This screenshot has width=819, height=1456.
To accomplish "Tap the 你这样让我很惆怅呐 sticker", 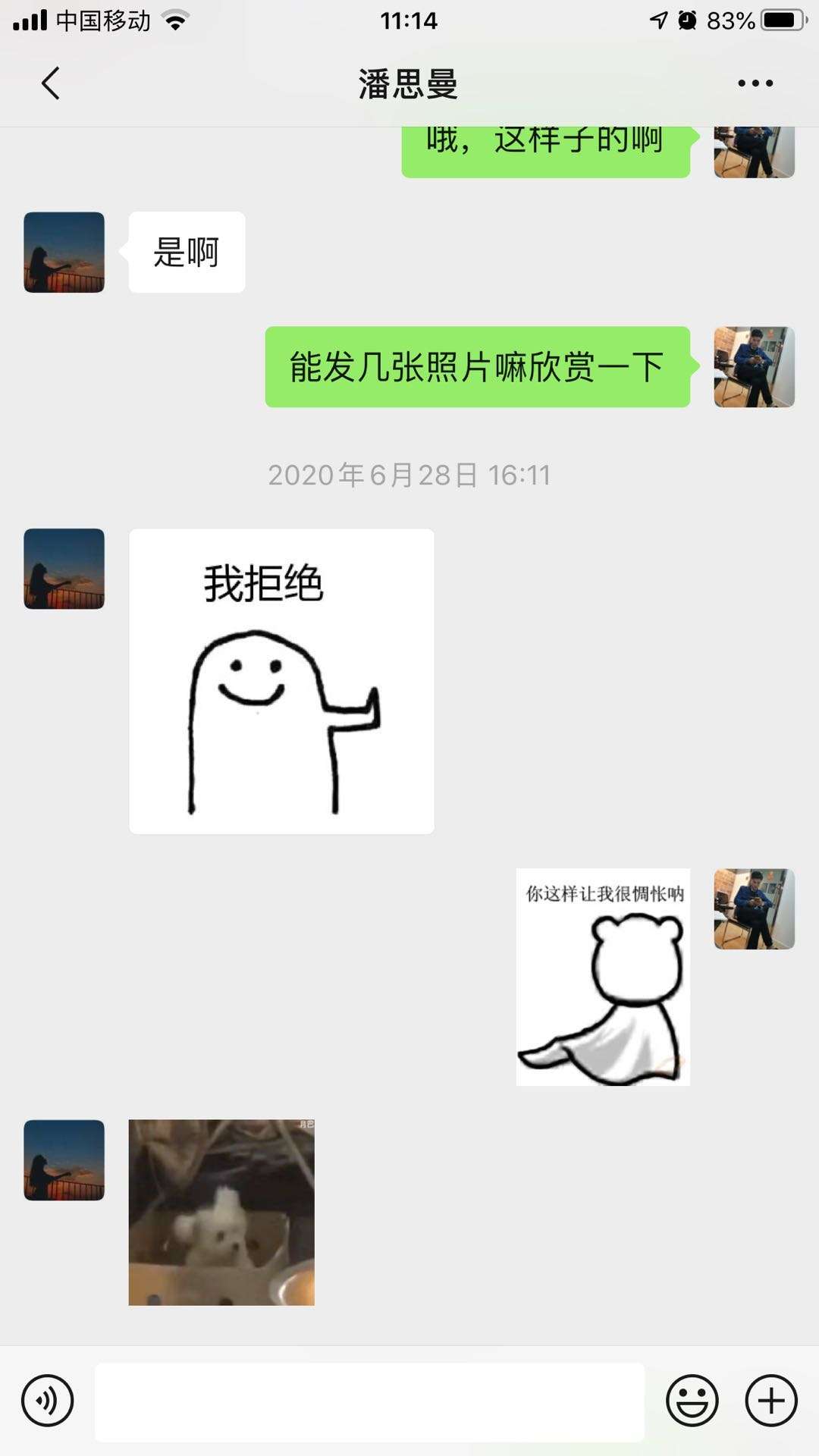I will [x=604, y=974].
